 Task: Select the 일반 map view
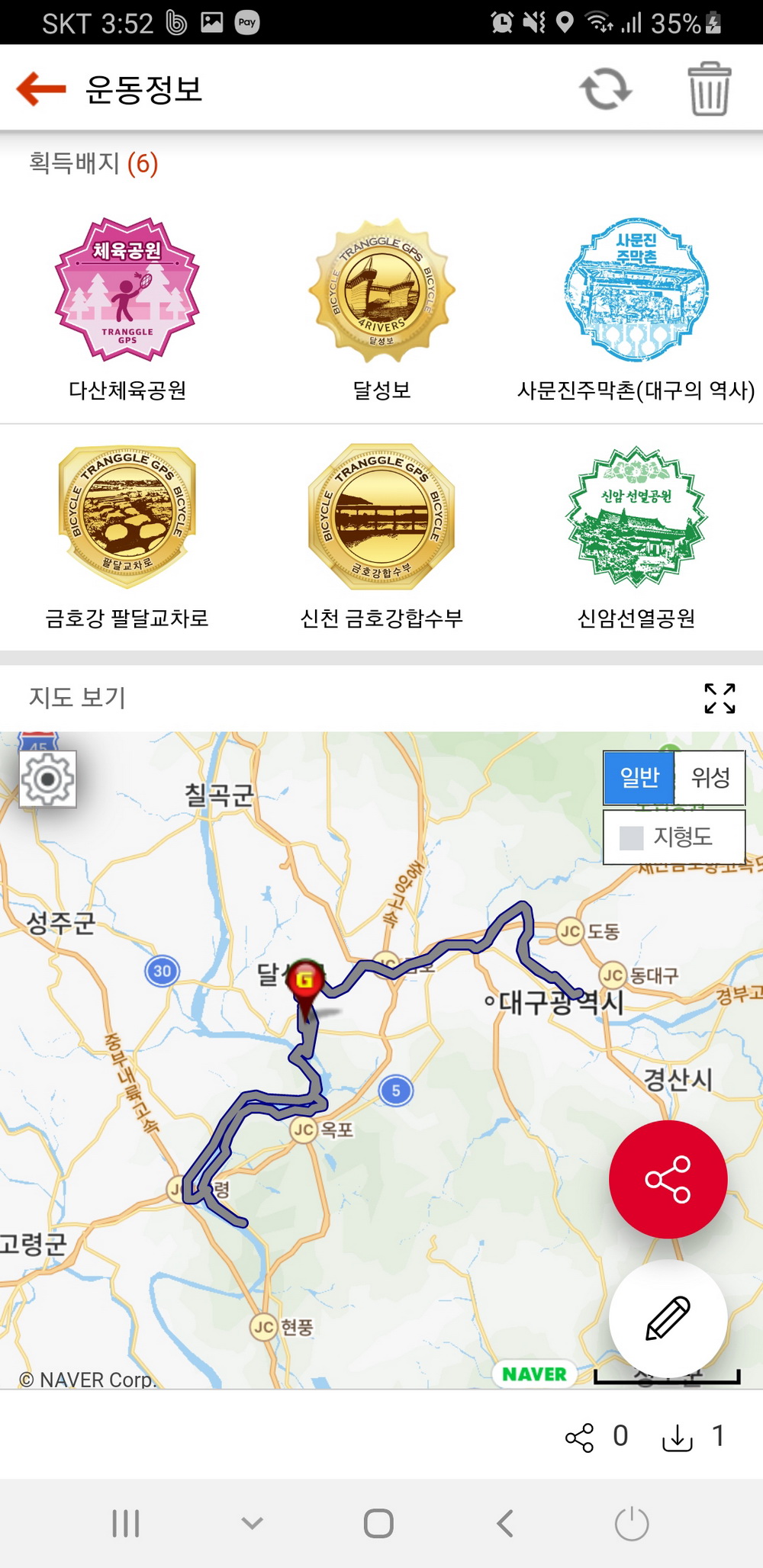pos(639,778)
